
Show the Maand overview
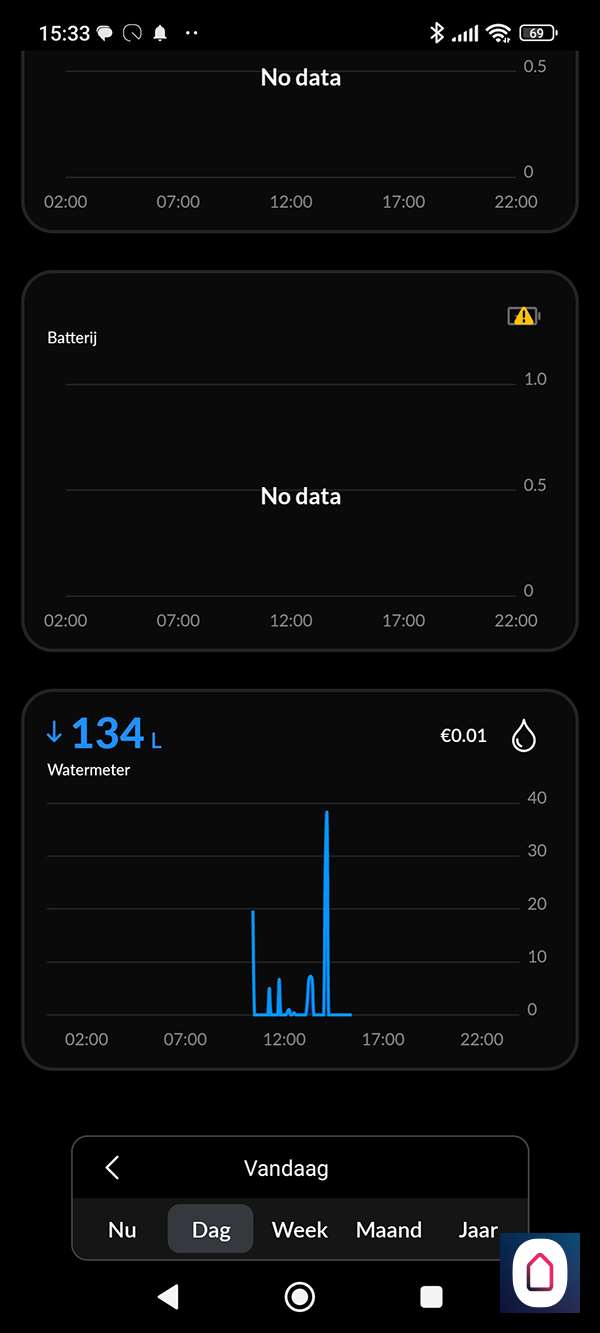389,1230
